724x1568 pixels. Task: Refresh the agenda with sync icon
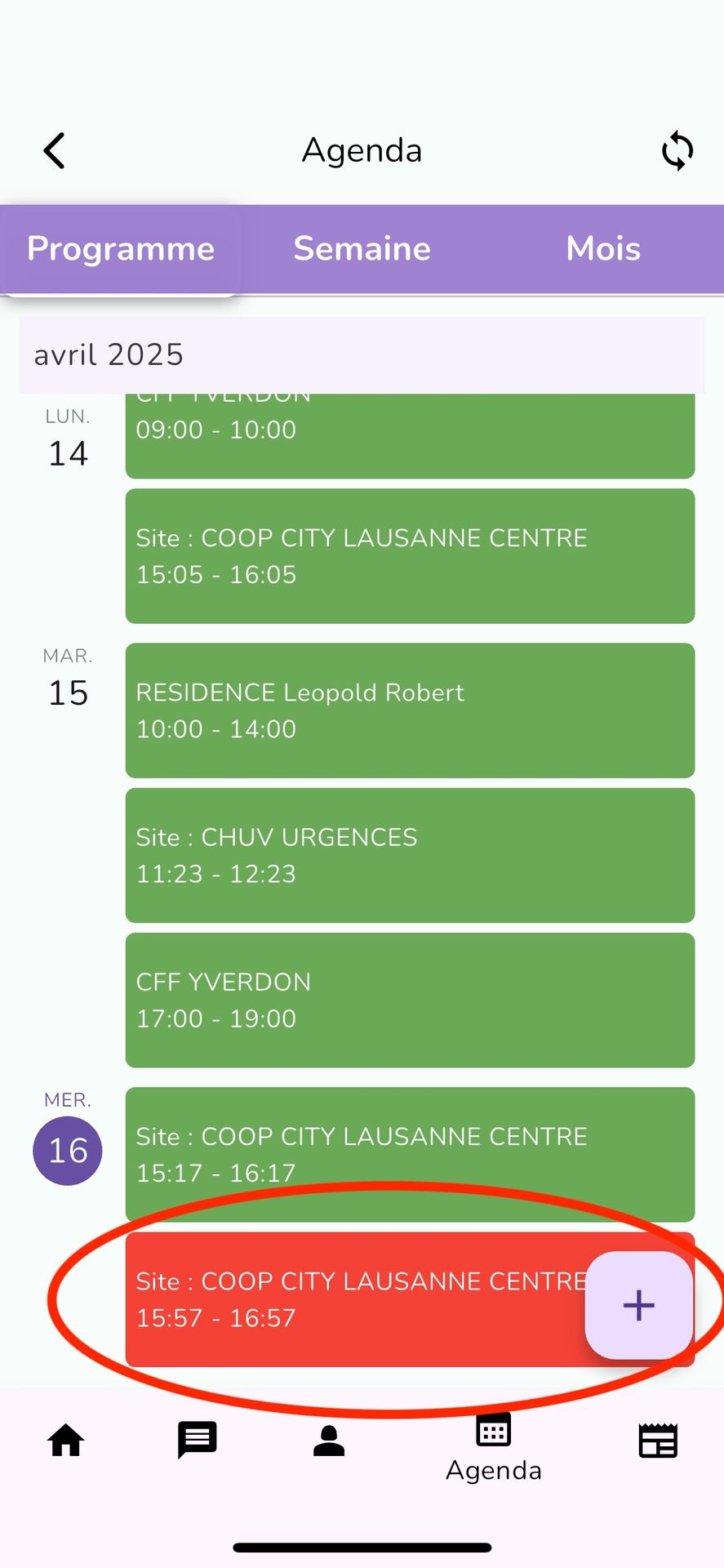tap(677, 151)
